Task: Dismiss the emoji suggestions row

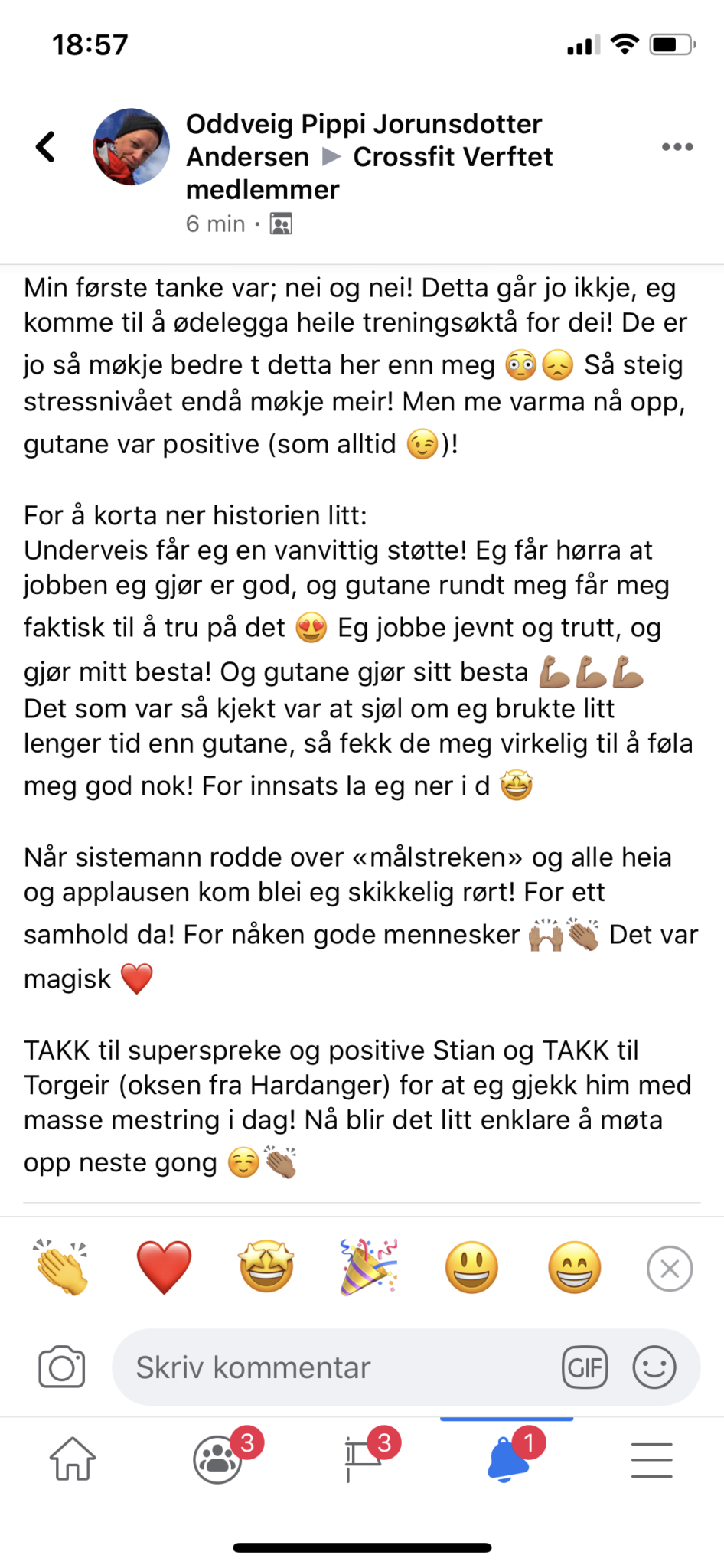Action: coord(670,1269)
